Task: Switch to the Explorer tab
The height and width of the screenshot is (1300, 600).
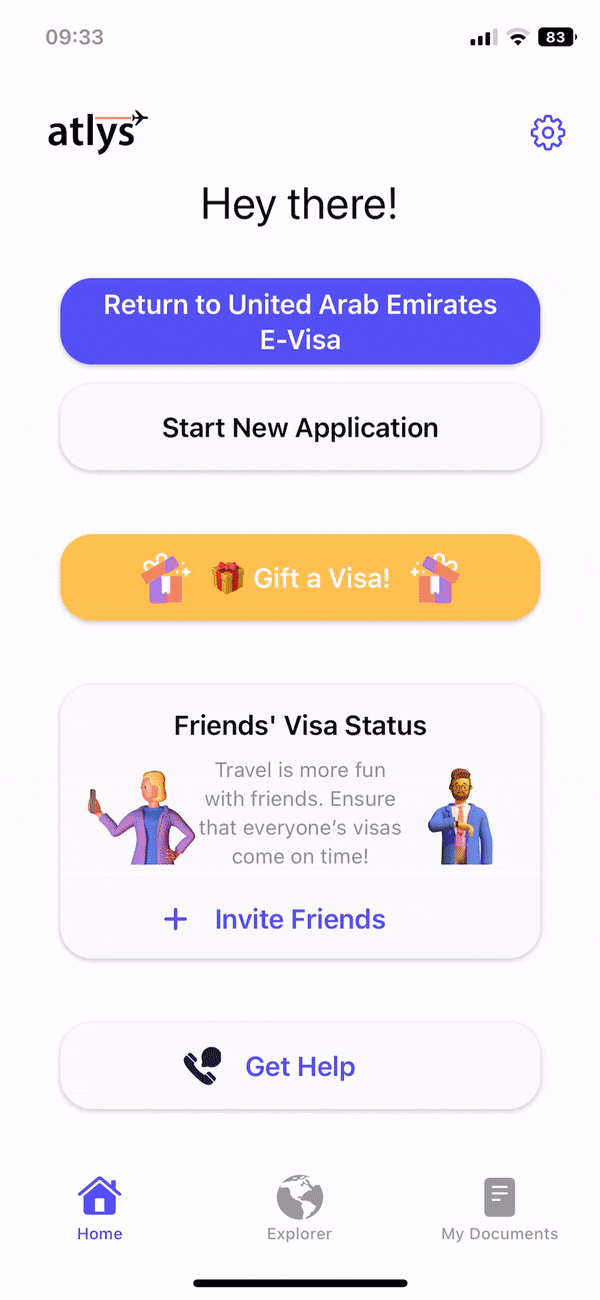Action: pos(299,1208)
